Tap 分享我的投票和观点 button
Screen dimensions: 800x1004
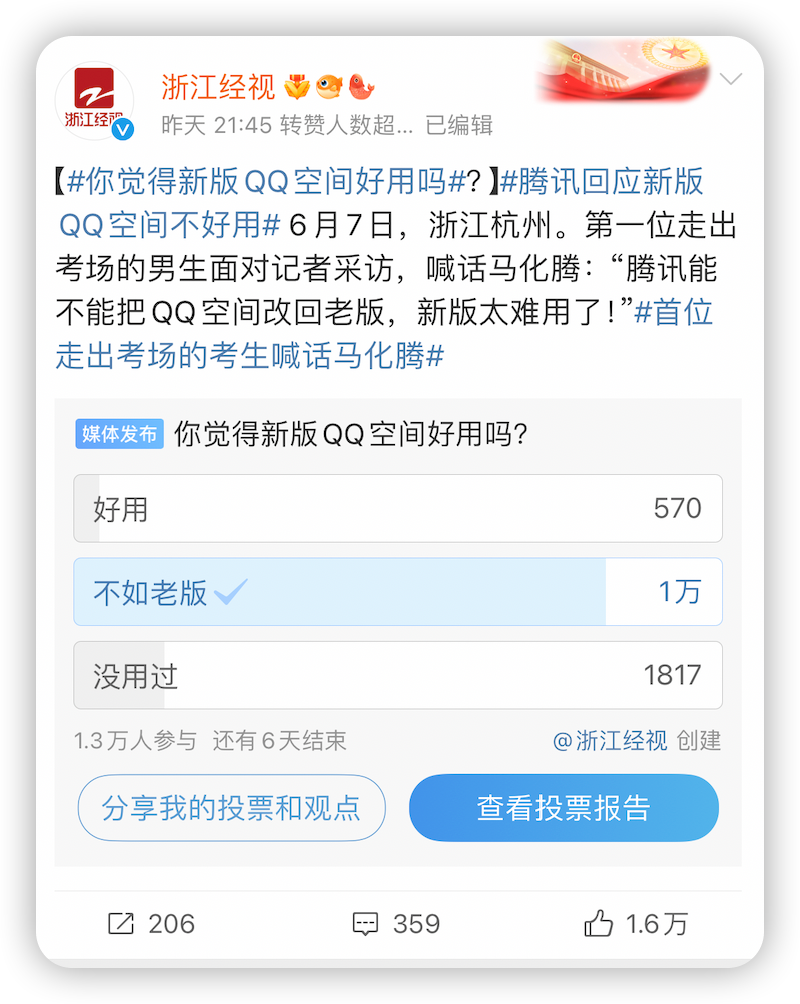tap(231, 808)
